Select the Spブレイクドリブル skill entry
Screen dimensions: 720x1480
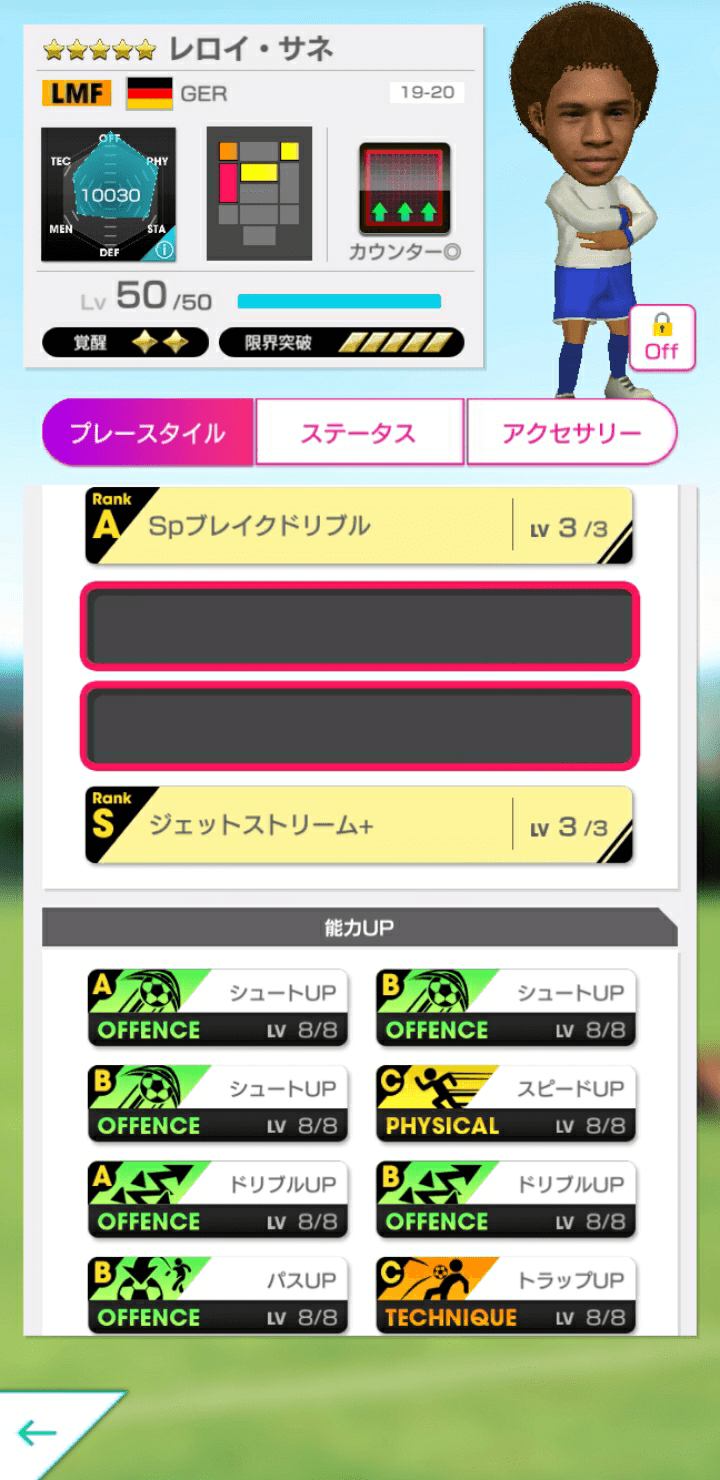click(x=357, y=528)
